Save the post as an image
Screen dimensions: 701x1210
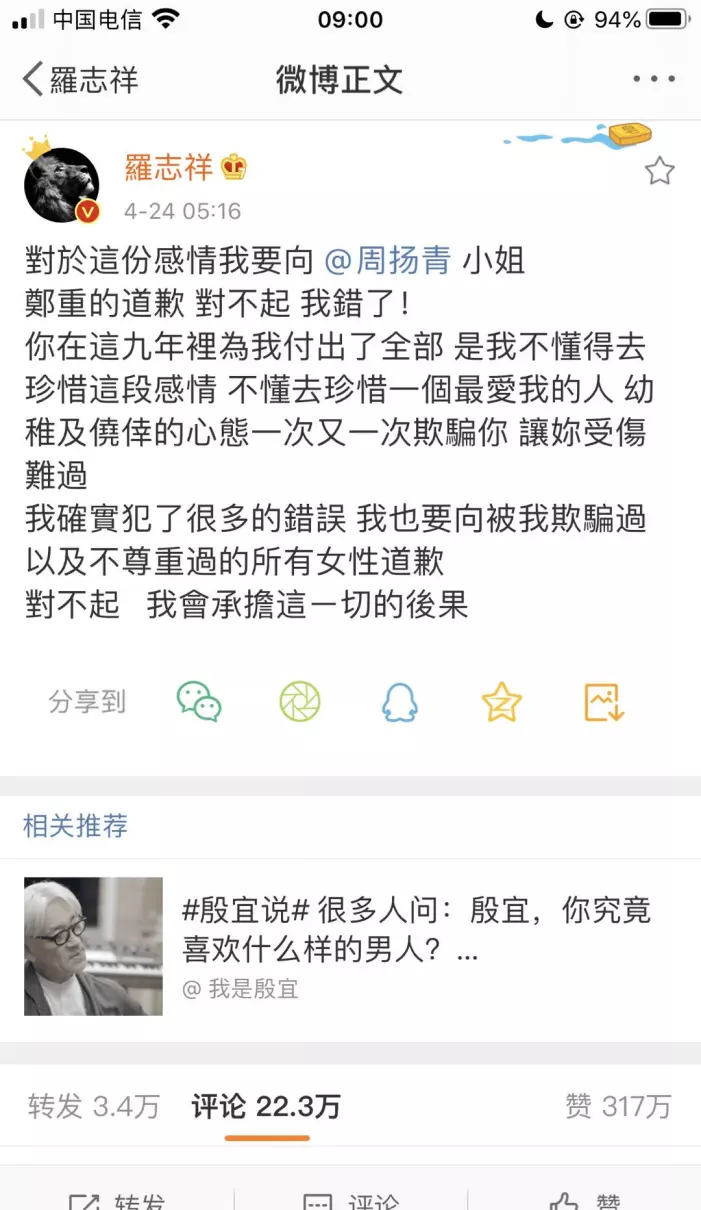coord(604,702)
